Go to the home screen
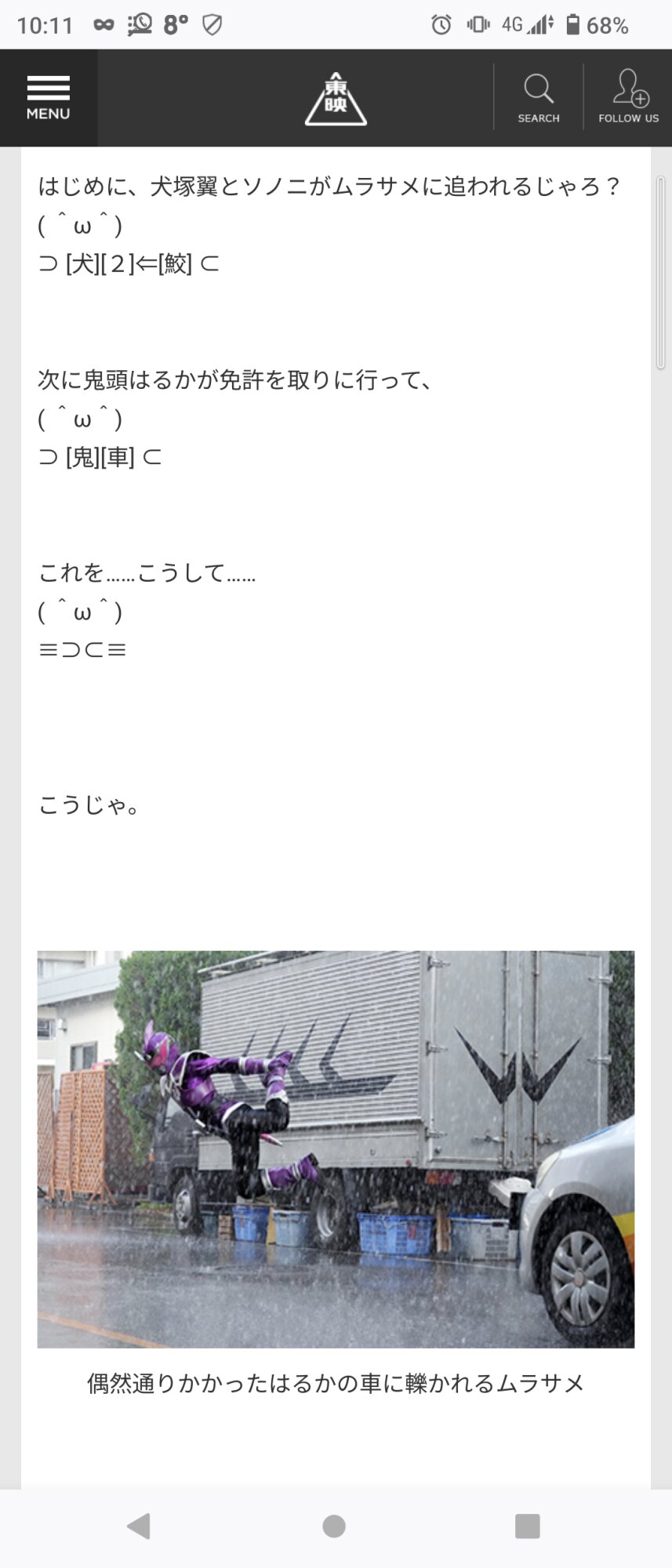The height and width of the screenshot is (1568, 672). [x=334, y=1526]
